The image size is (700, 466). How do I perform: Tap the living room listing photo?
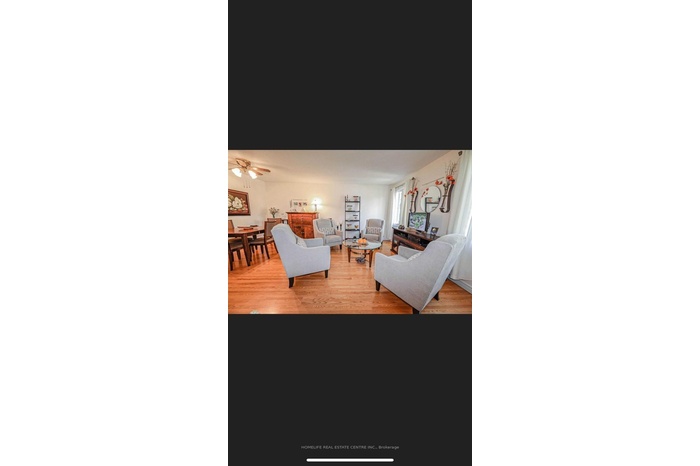point(349,232)
